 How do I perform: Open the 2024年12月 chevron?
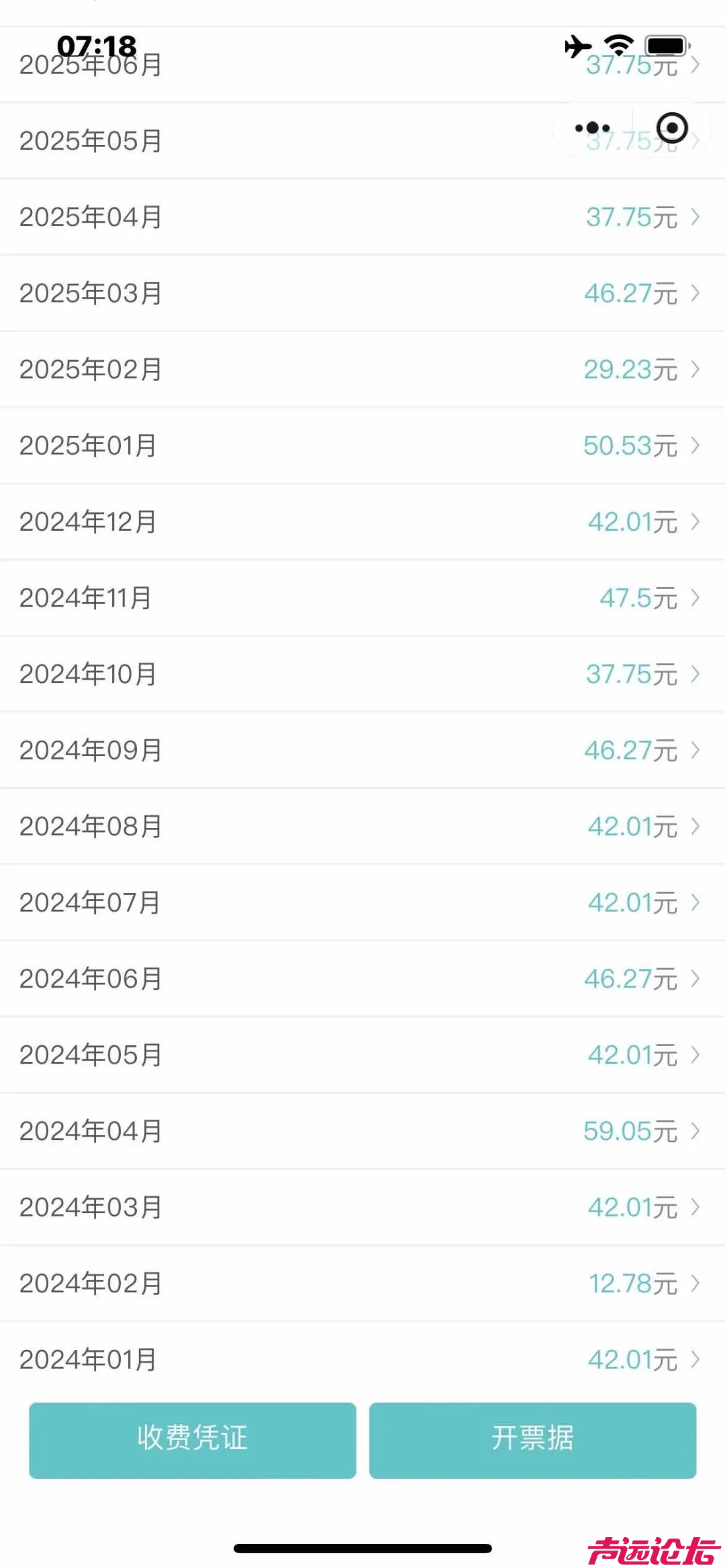tap(695, 521)
